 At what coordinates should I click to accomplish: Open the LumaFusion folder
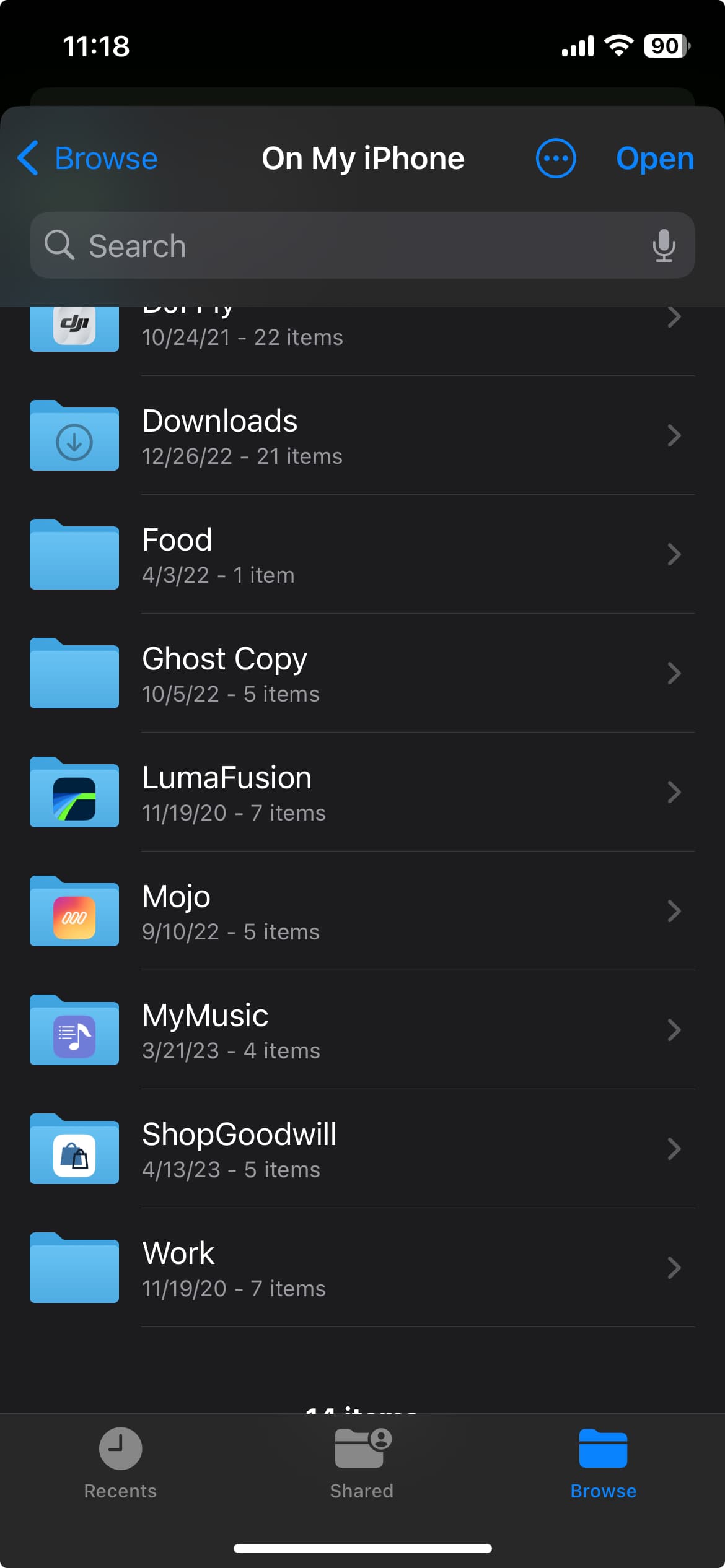pyautogui.click(x=362, y=793)
